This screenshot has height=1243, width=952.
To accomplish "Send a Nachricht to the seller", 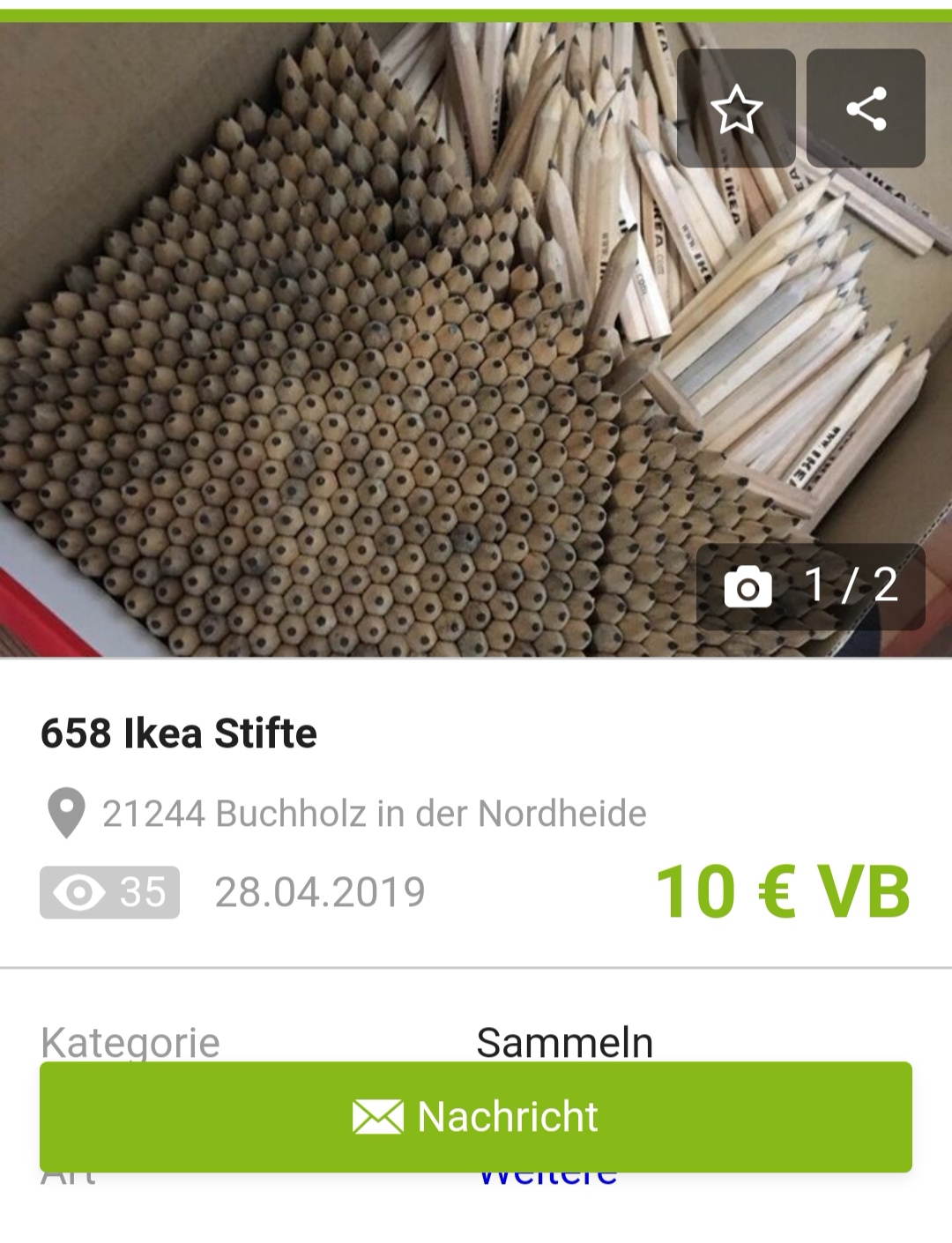I will pos(476,1117).
